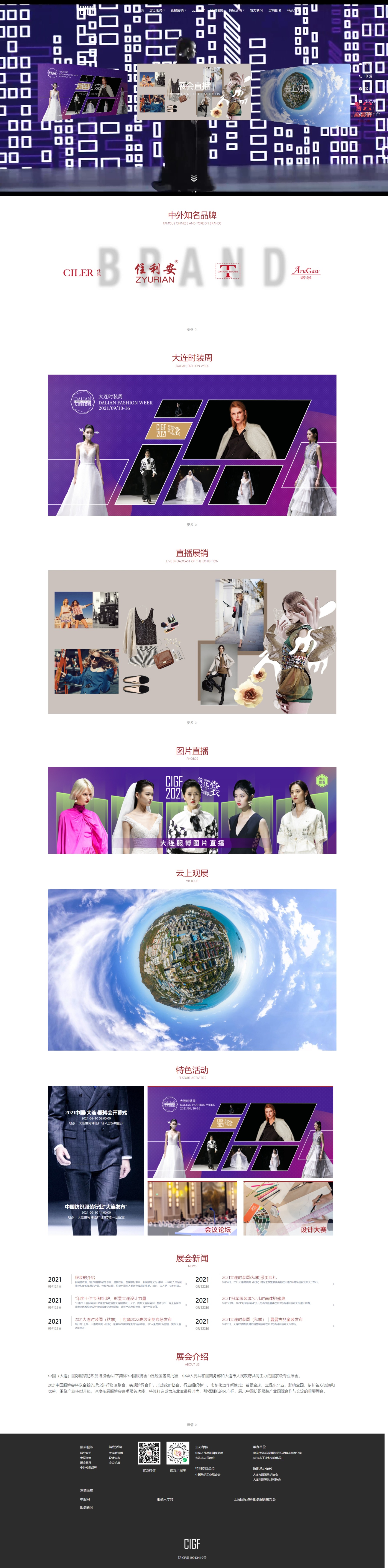Tap the double-chevron scroll-down arrow
The width and height of the screenshot is (388, 1568).
(x=194, y=178)
